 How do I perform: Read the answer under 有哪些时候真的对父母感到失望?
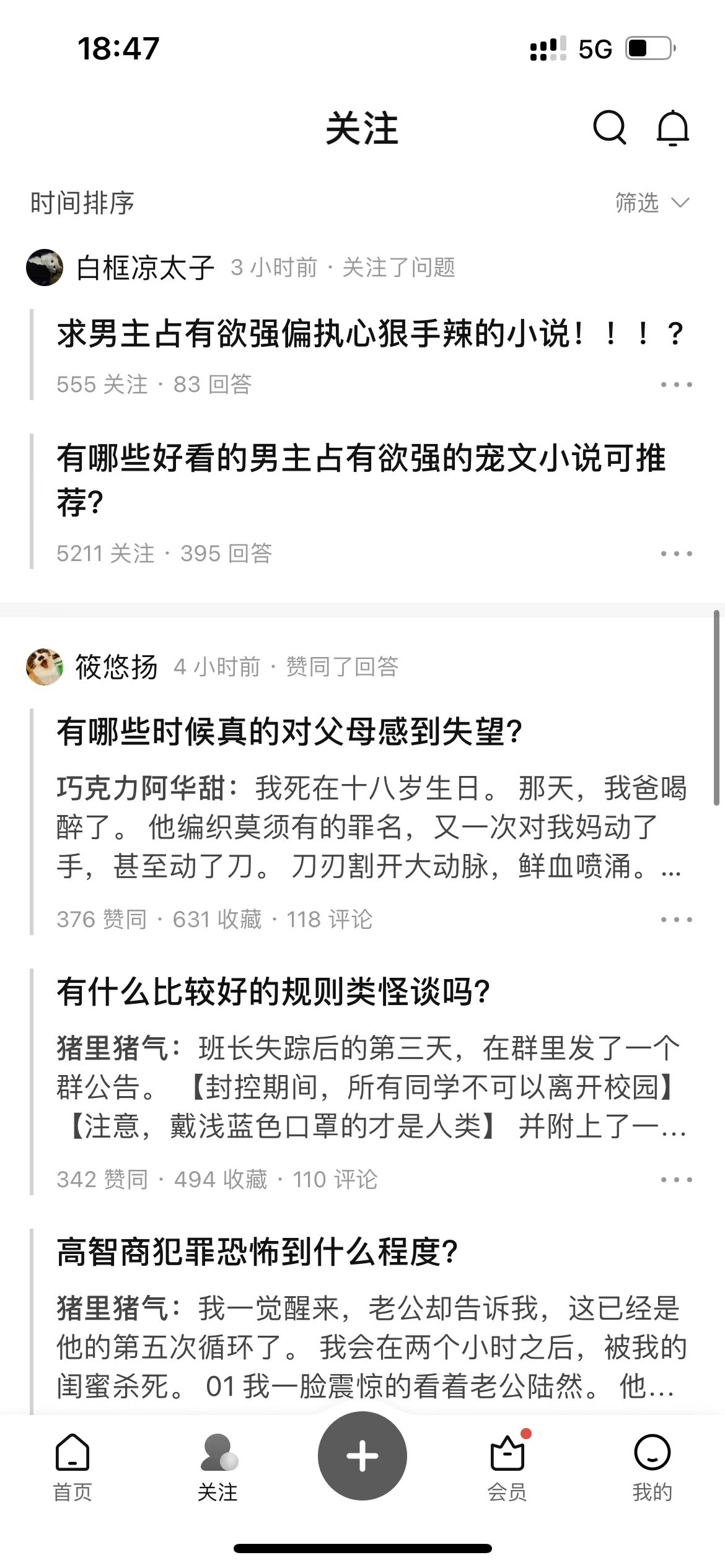click(x=371, y=827)
